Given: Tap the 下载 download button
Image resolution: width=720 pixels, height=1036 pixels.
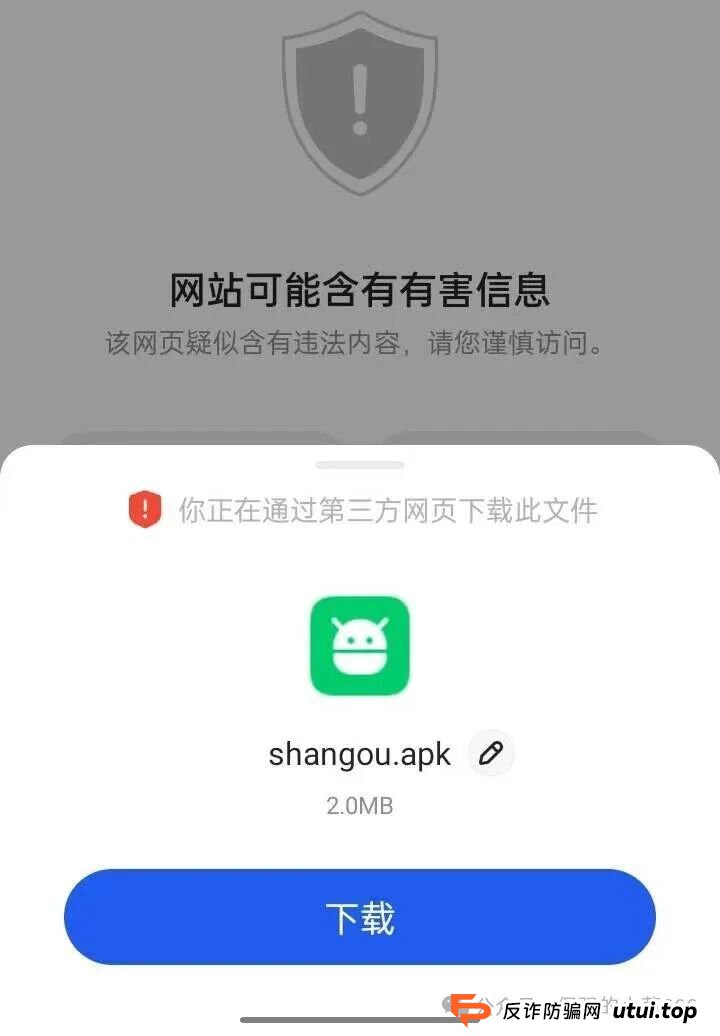Looking at the screenshot, I should coord(360,916).
